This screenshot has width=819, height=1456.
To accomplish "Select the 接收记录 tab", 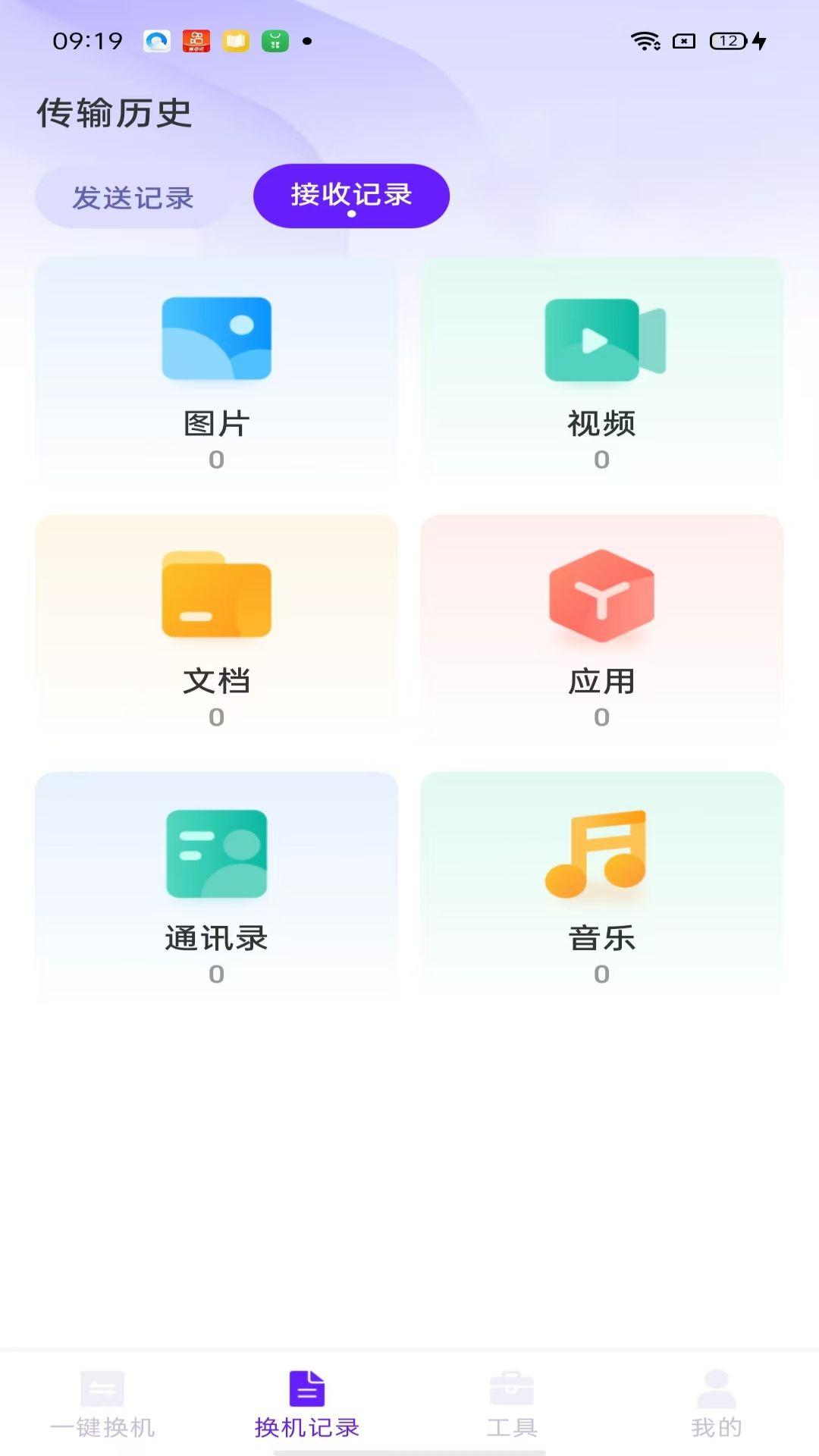I will pyautogui.click(x=351, y=196).
